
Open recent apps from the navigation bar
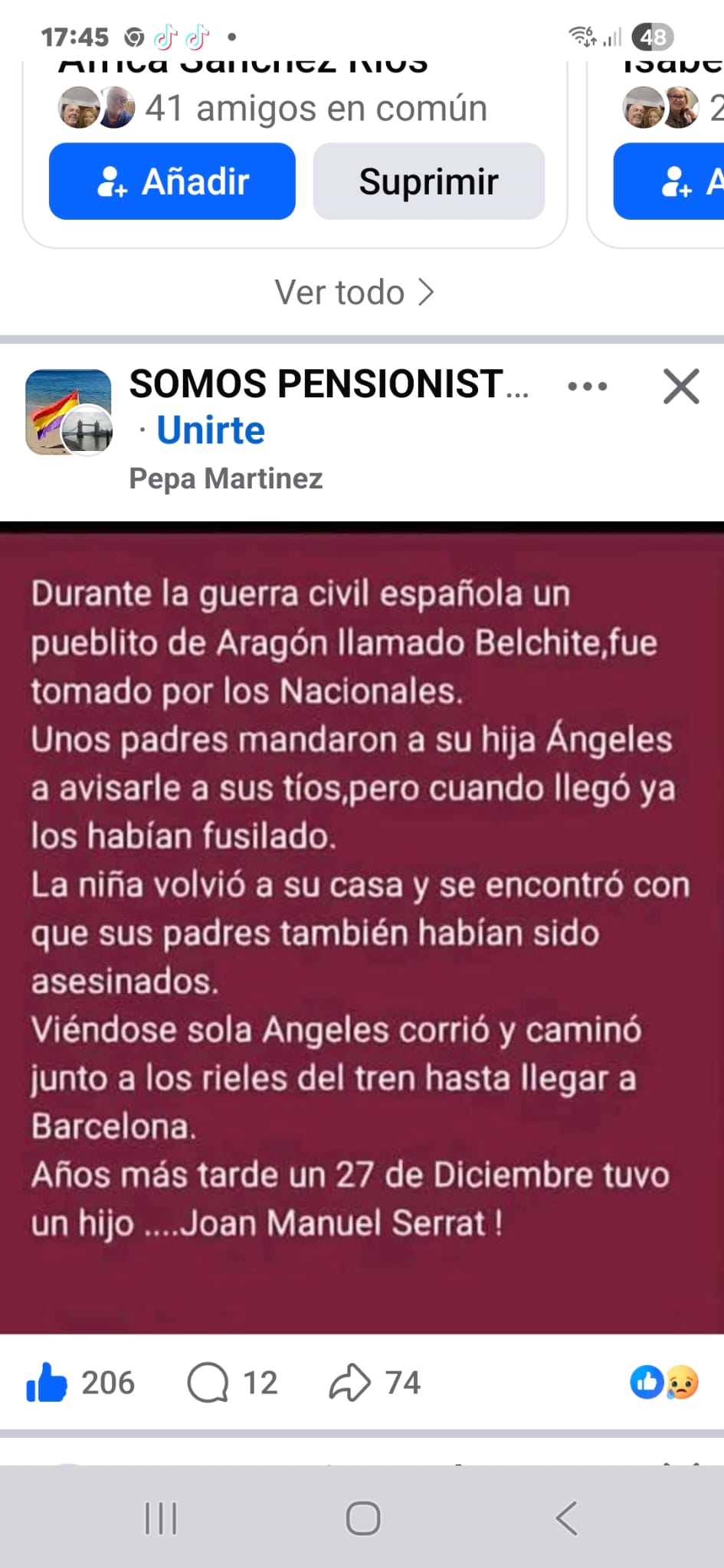(161, 1518)
